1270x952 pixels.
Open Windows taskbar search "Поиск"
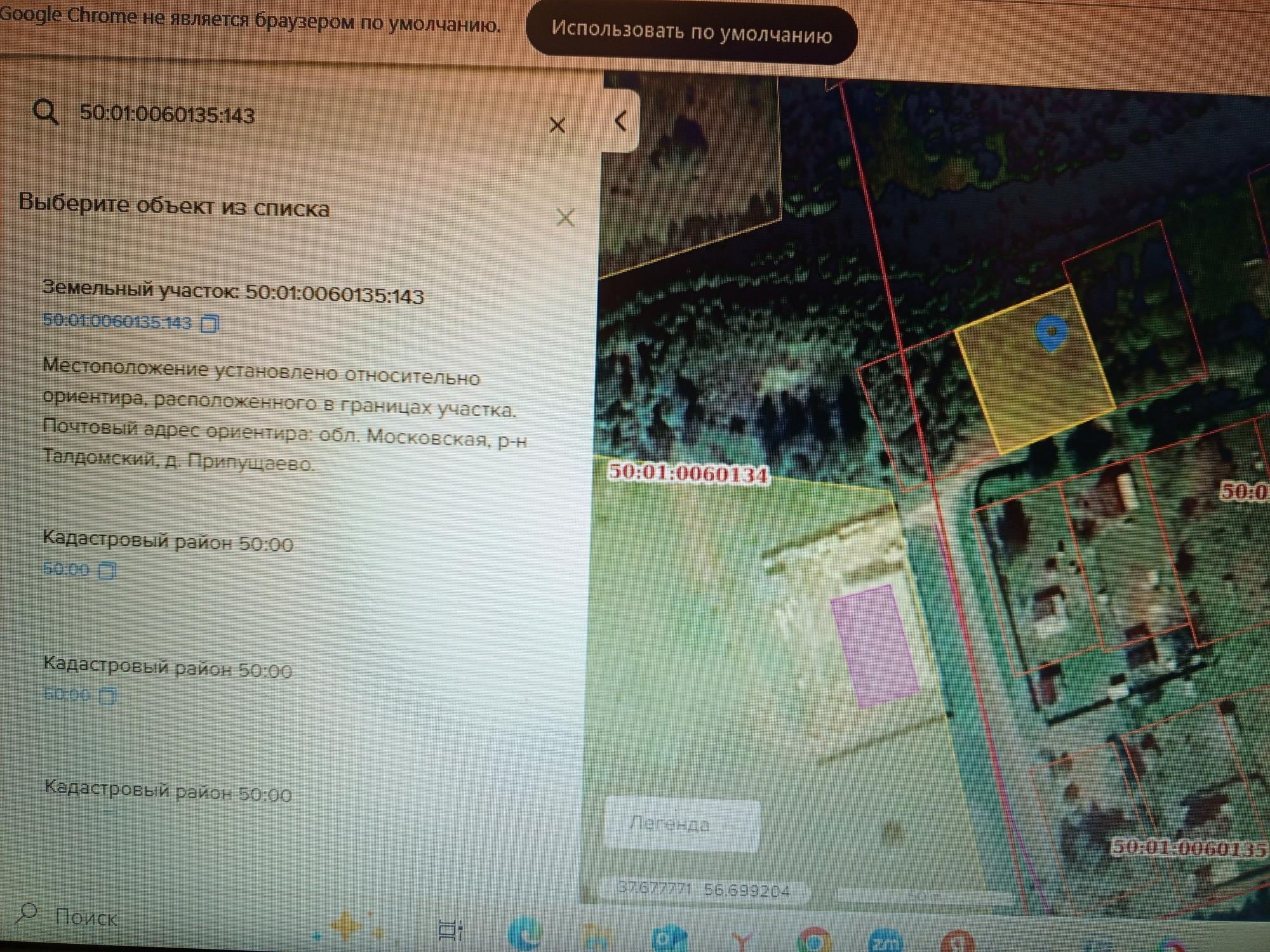click(69, 916)
